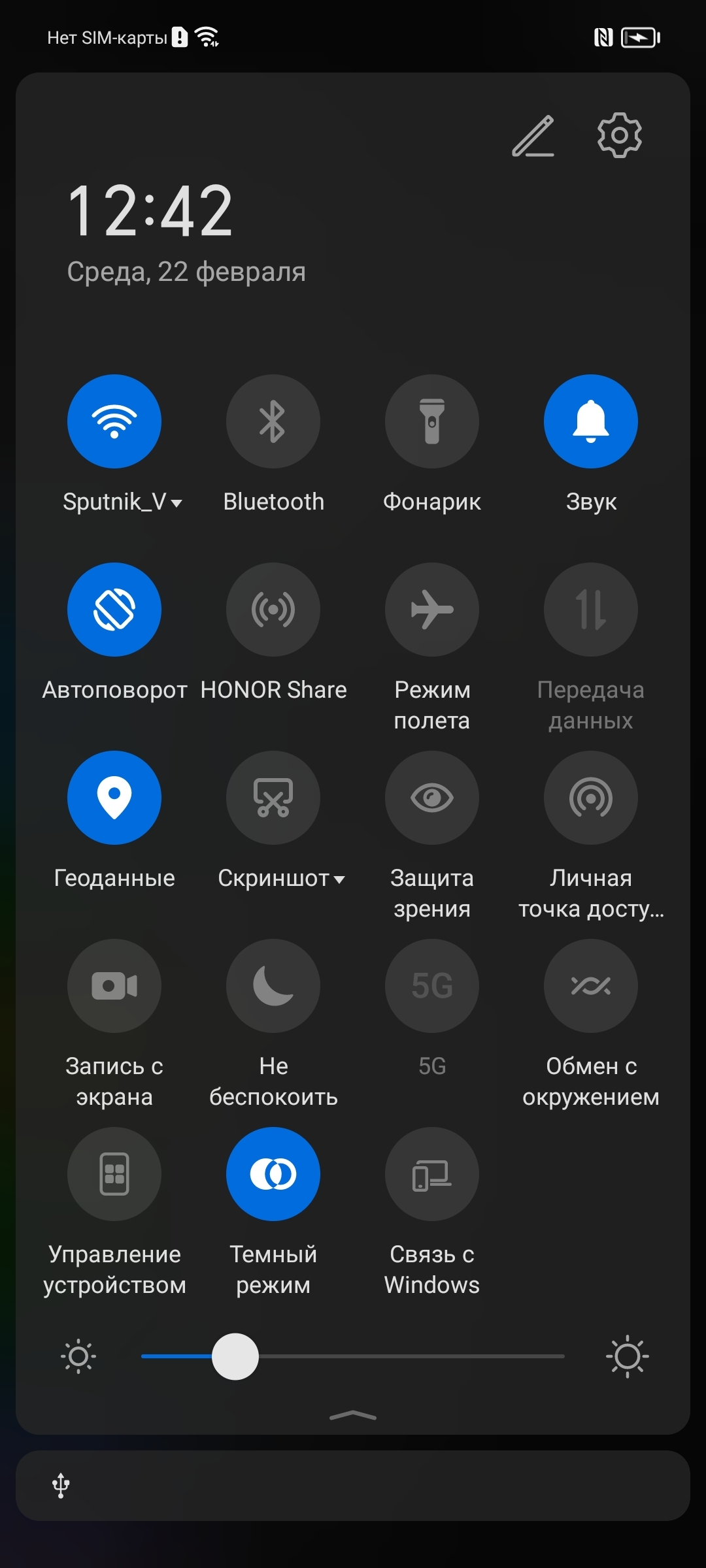Take a screenshot with Скриншот tile
The image size is (706, 1568).
click(273, 798)
